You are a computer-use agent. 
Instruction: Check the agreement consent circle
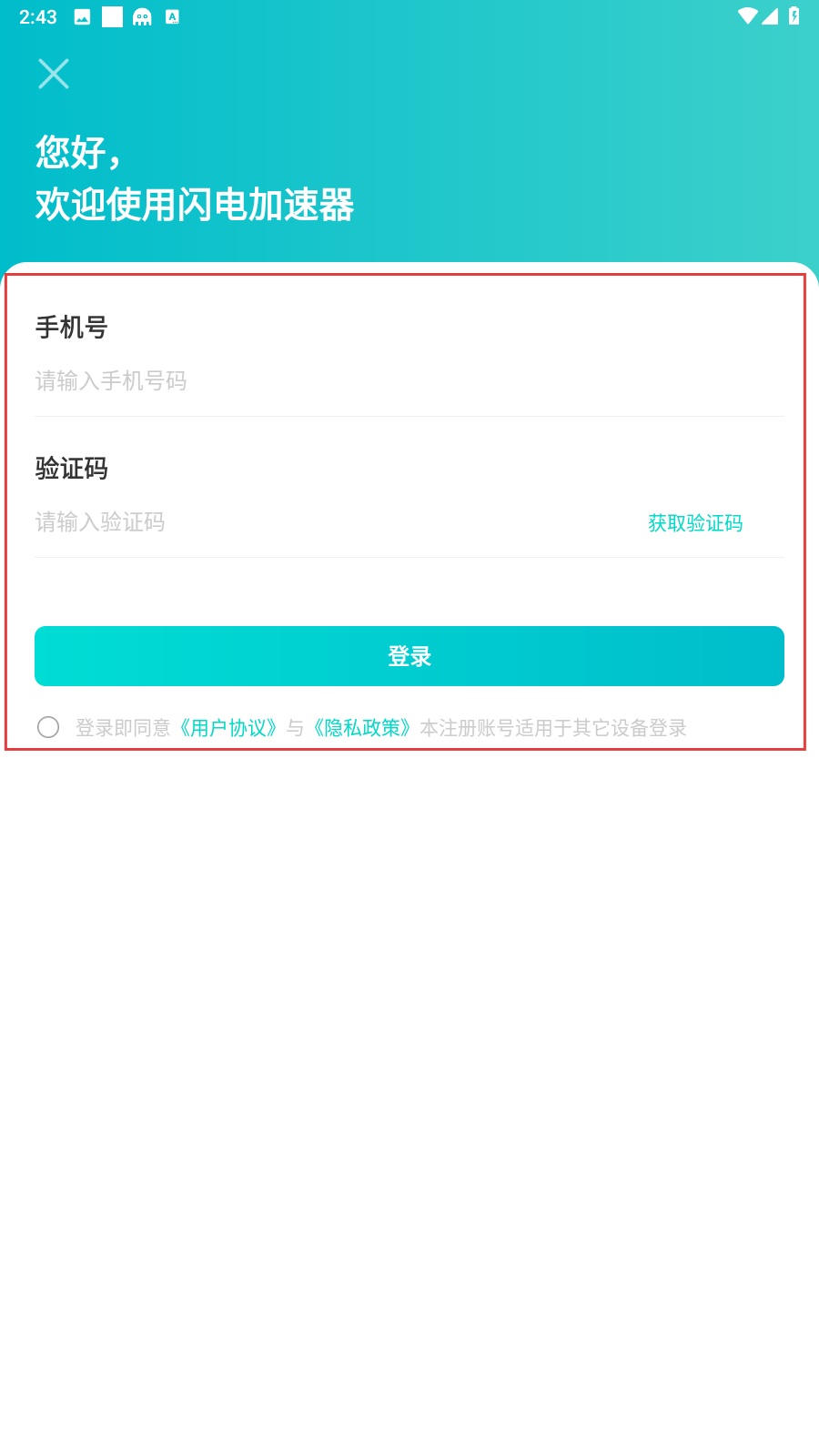48,727
